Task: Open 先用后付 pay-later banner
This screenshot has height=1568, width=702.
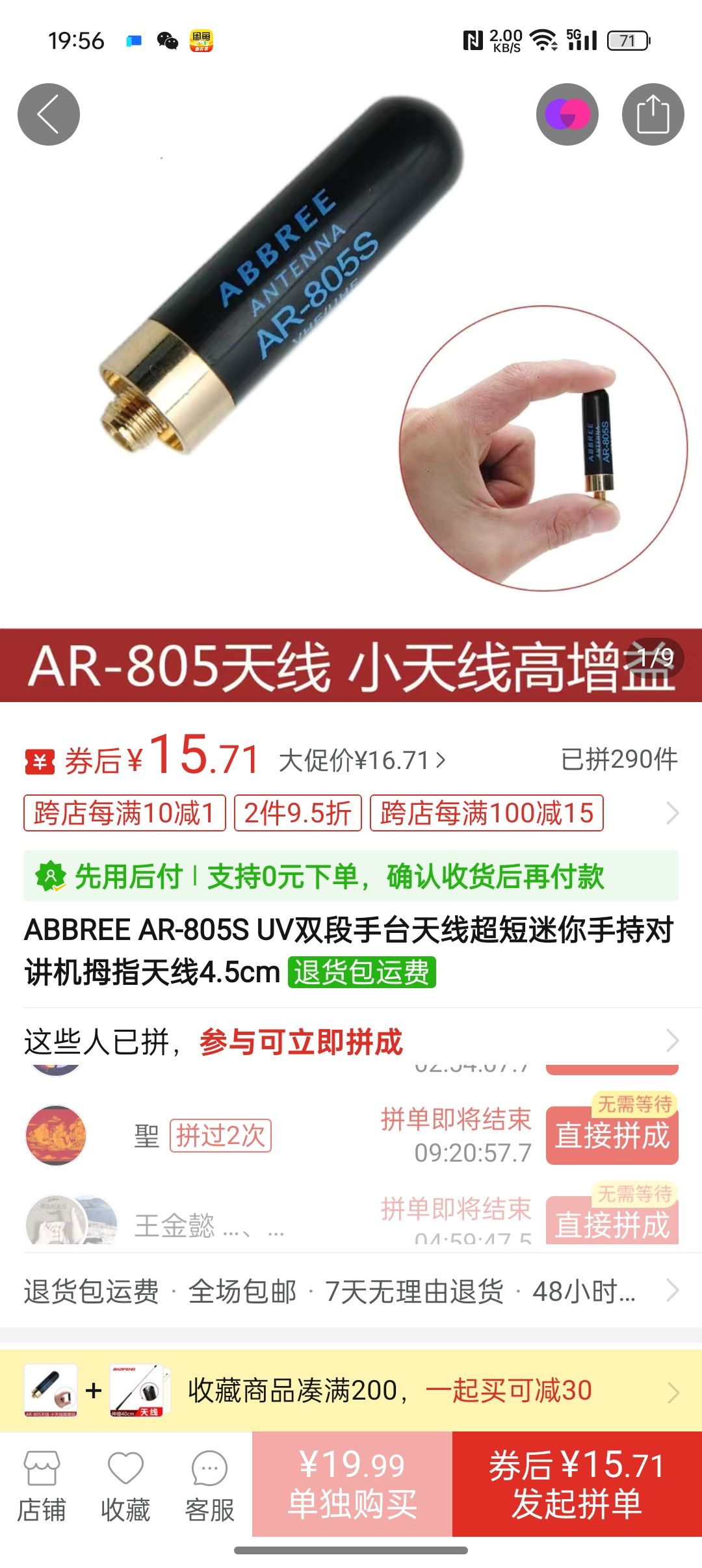Action: [351, 876]
